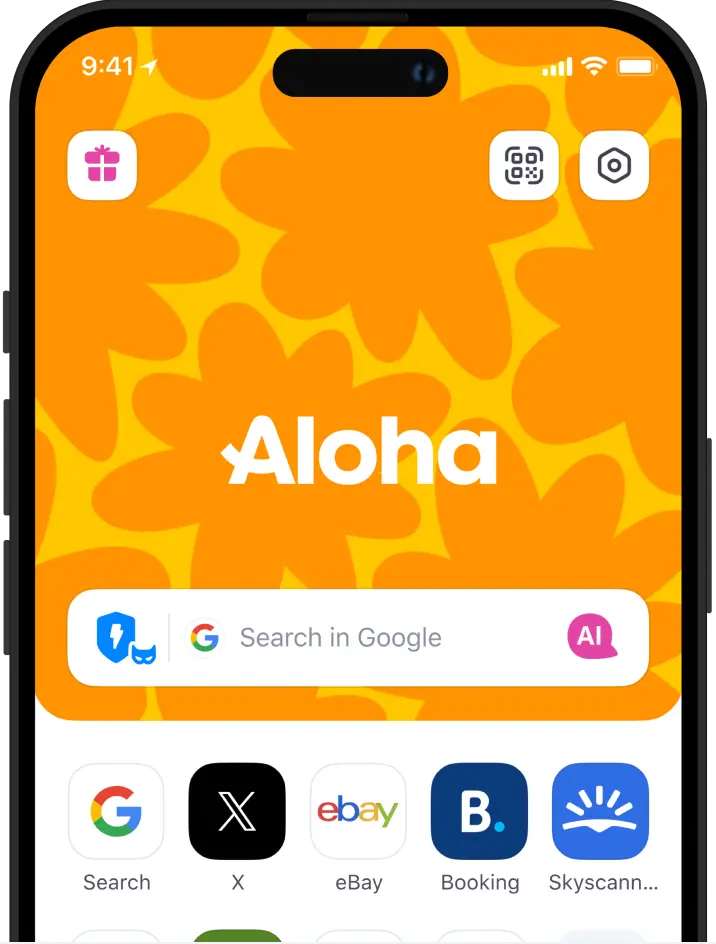Open the Skyscanner shortcut
The height and width of the screenshot is (944, 716).
[600, 811]
